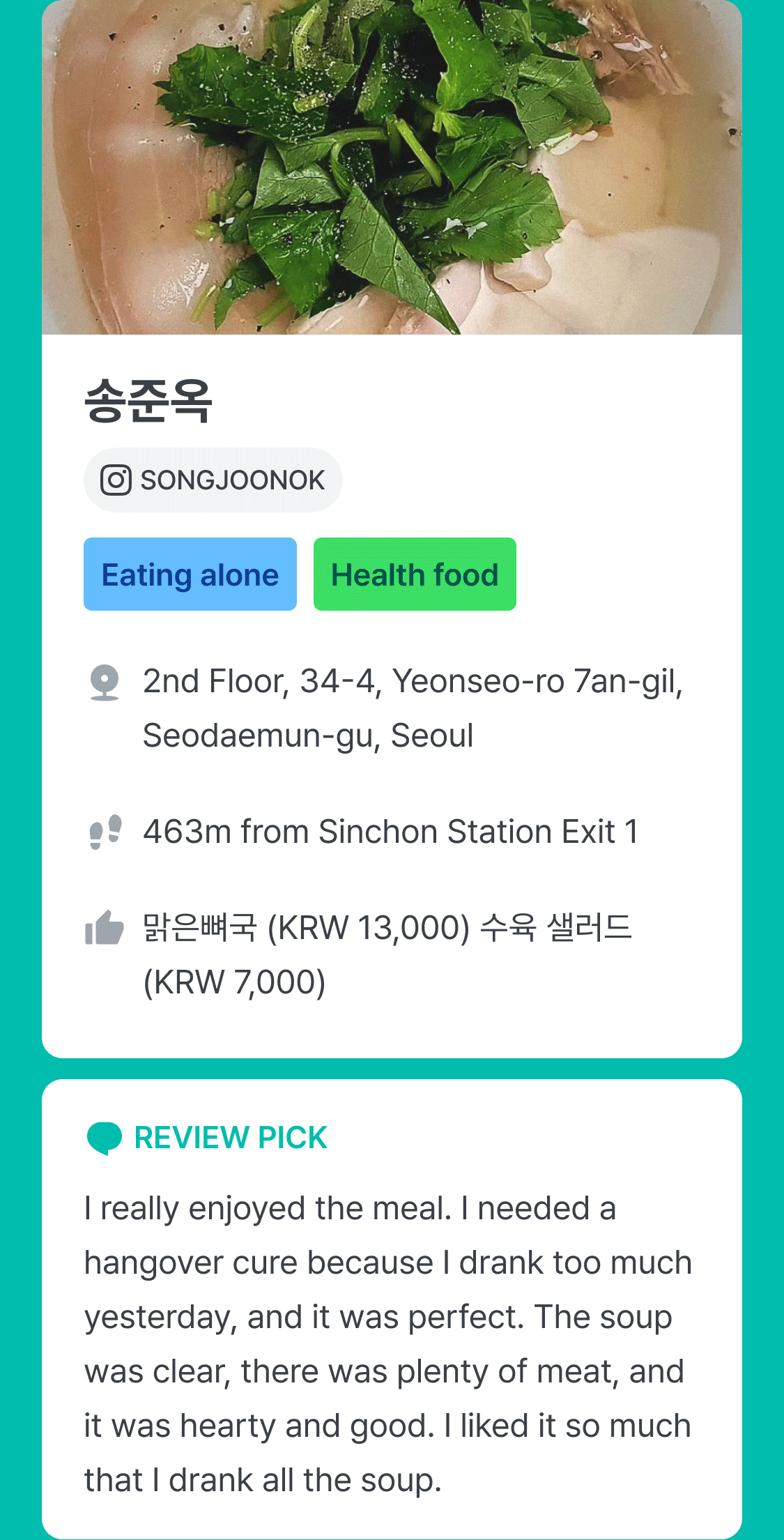Screen dimensions: 784x1540
Task: Open the SONGJOONOK Instagram link
Action: click(213, 480)
